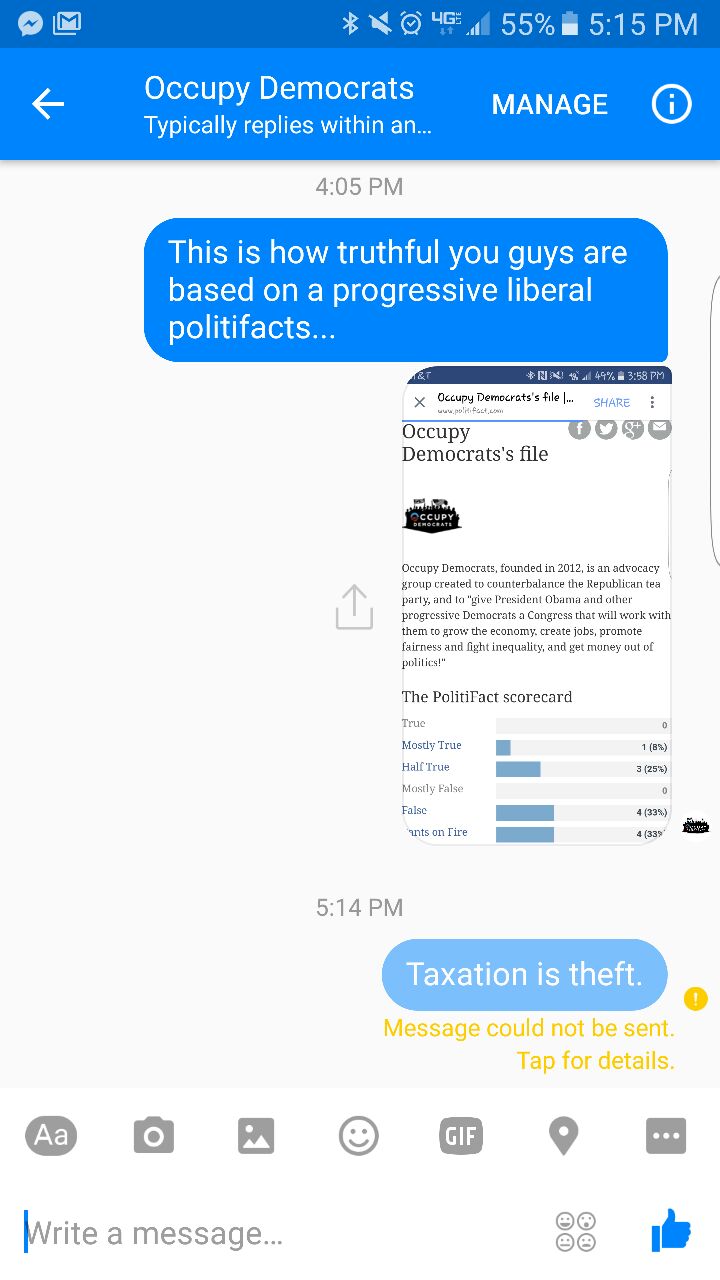
Task: Open conversation info icon
Action: coord(671,104)
